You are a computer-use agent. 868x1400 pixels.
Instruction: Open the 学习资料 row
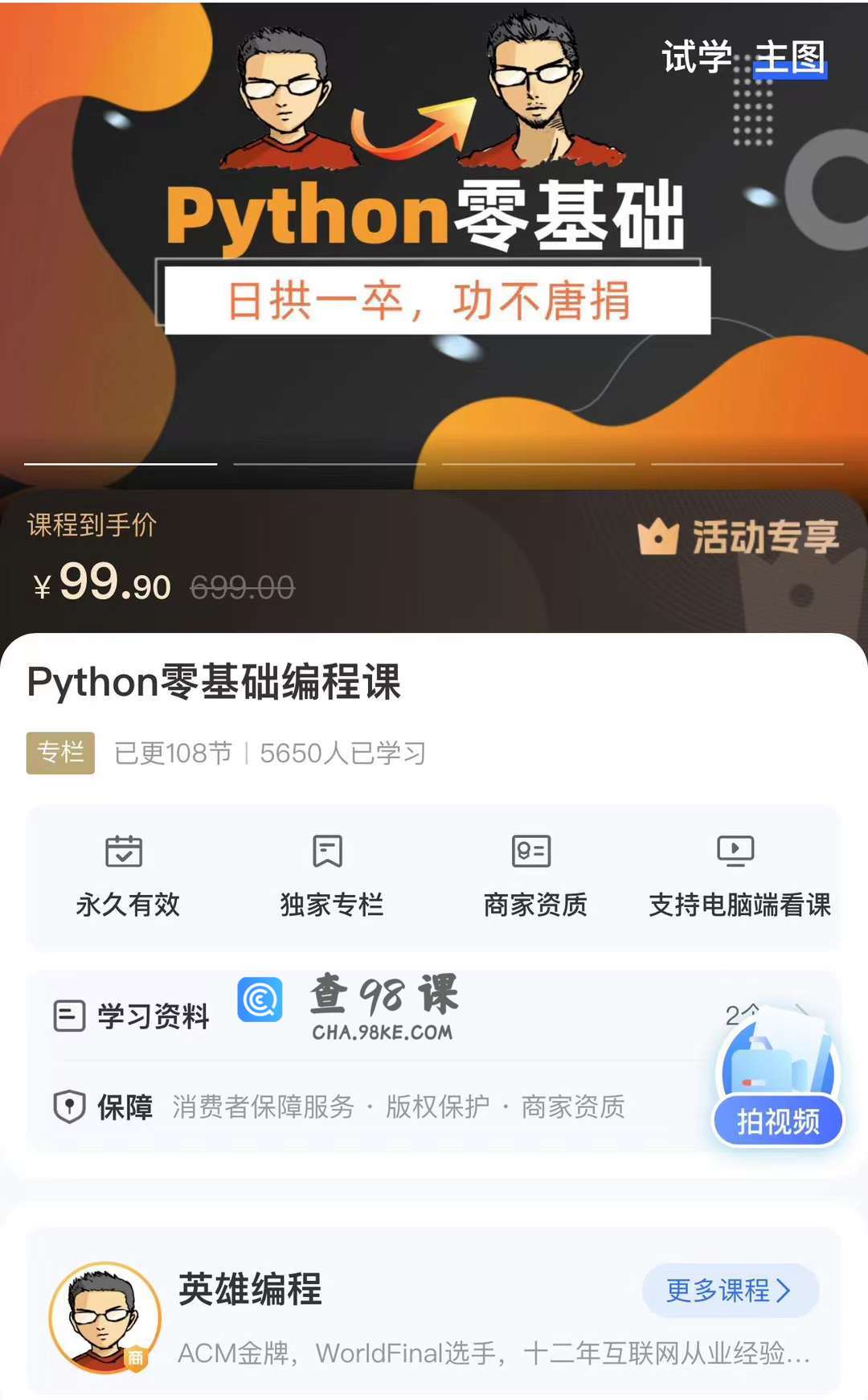click(x=153, y=1016)
